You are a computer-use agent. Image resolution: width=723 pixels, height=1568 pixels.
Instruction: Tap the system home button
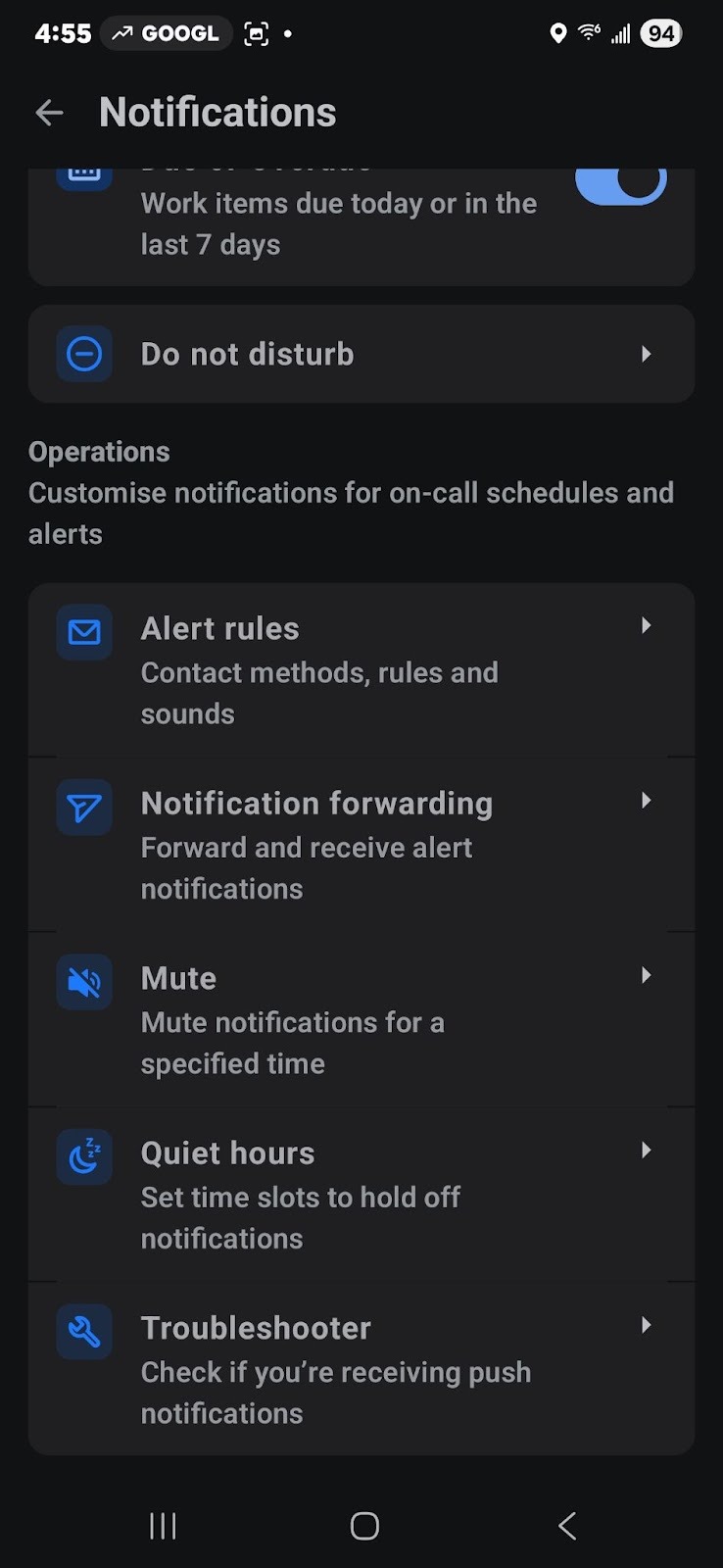pyautogui.click(x=364, y=1526)
